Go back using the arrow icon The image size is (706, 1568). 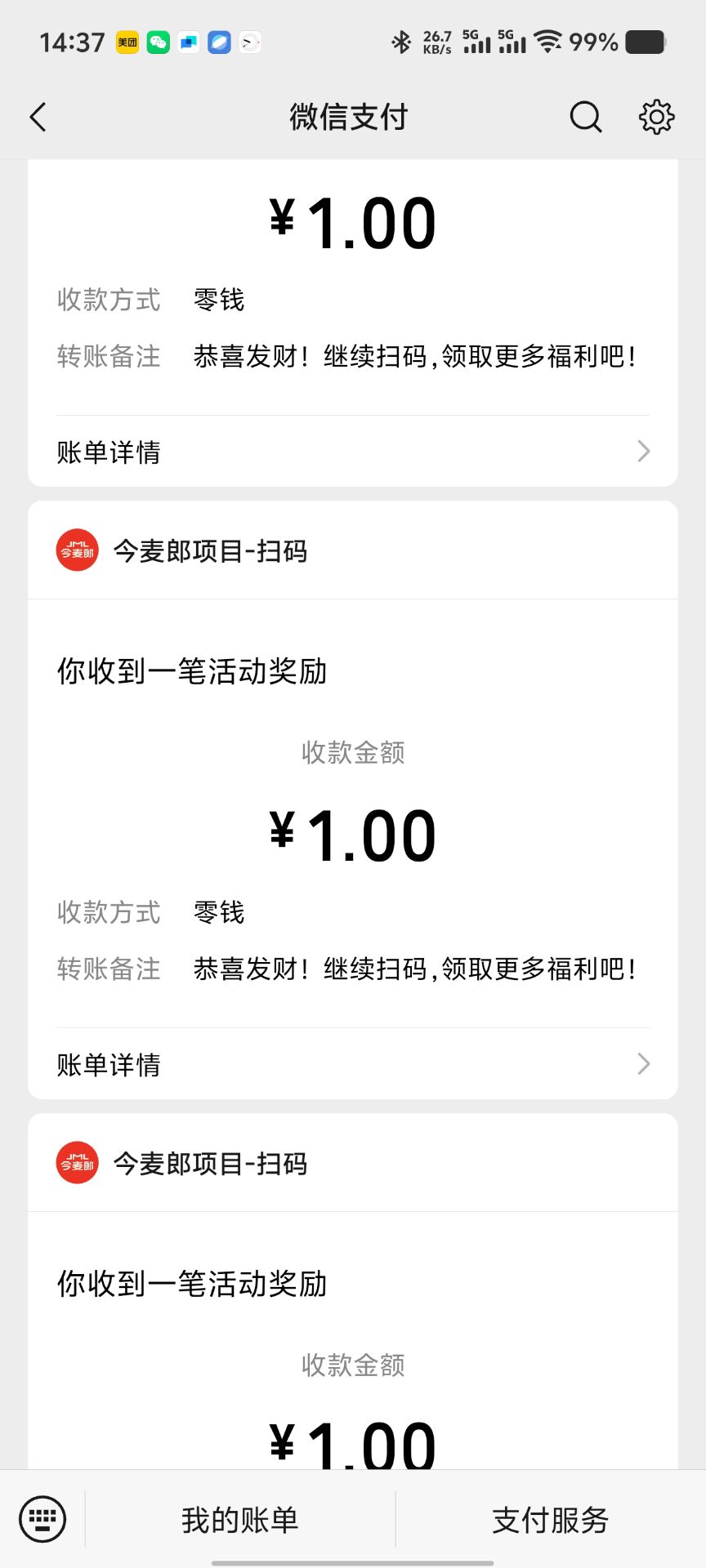[38, 117]
